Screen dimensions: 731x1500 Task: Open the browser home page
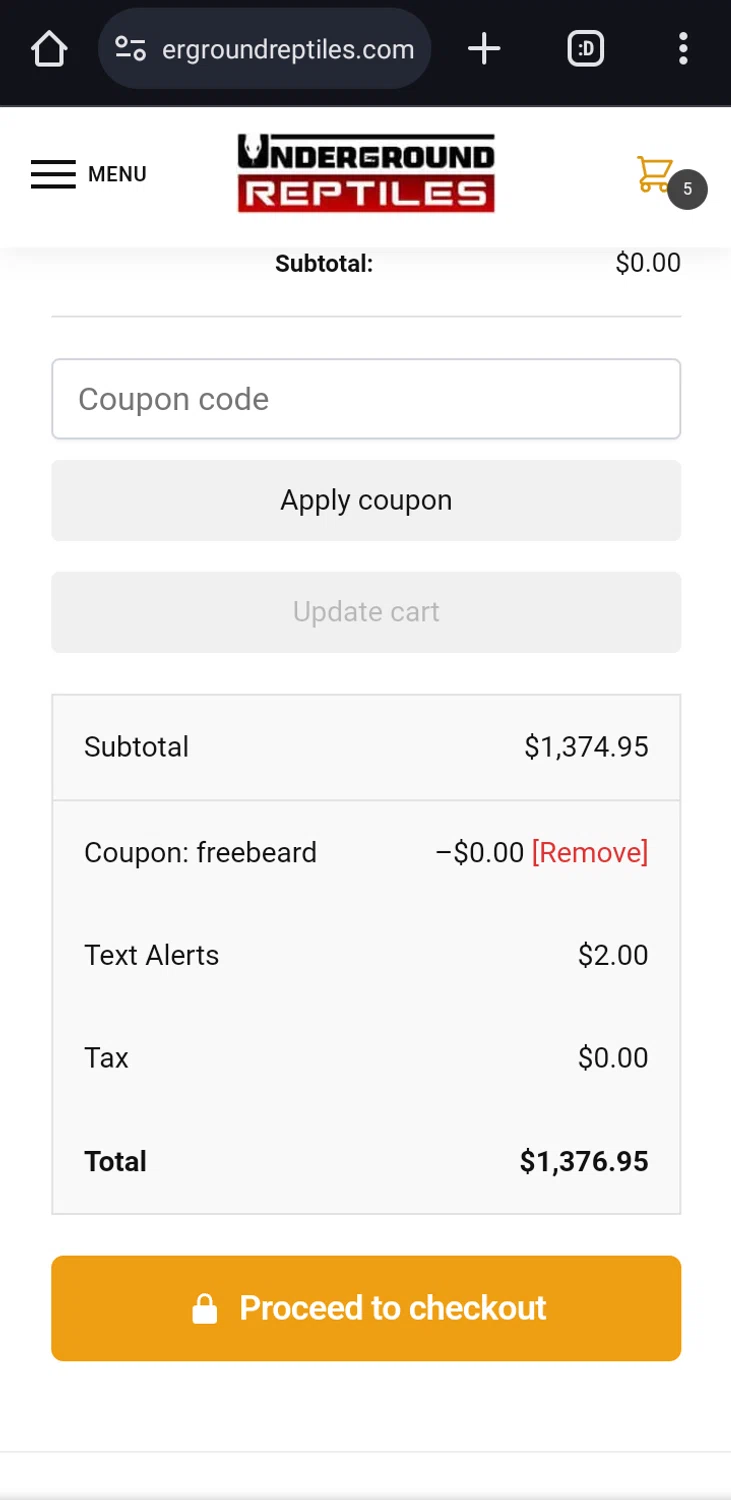click(49, 49)
